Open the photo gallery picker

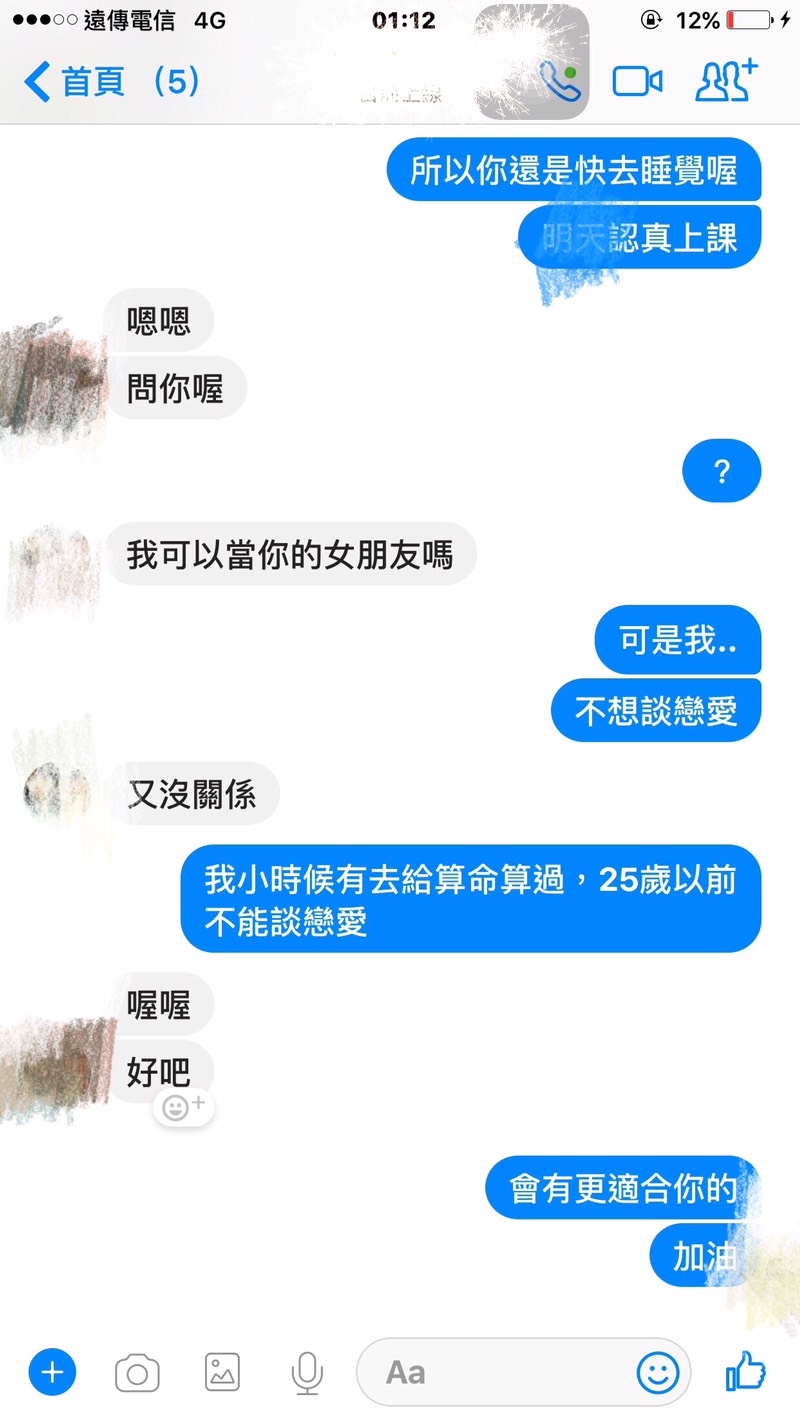(222, 1372)
